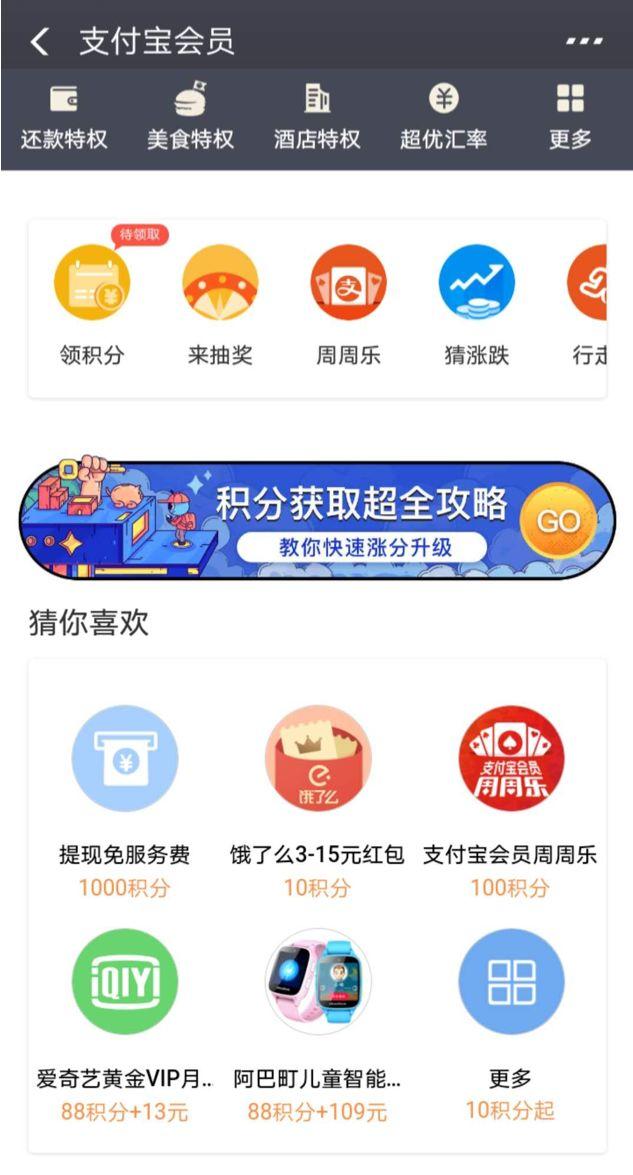Viewport: 633px width, 1175px height.
Task: Show 更多 privileges in the top bar
Action: (x=570, y=118)
